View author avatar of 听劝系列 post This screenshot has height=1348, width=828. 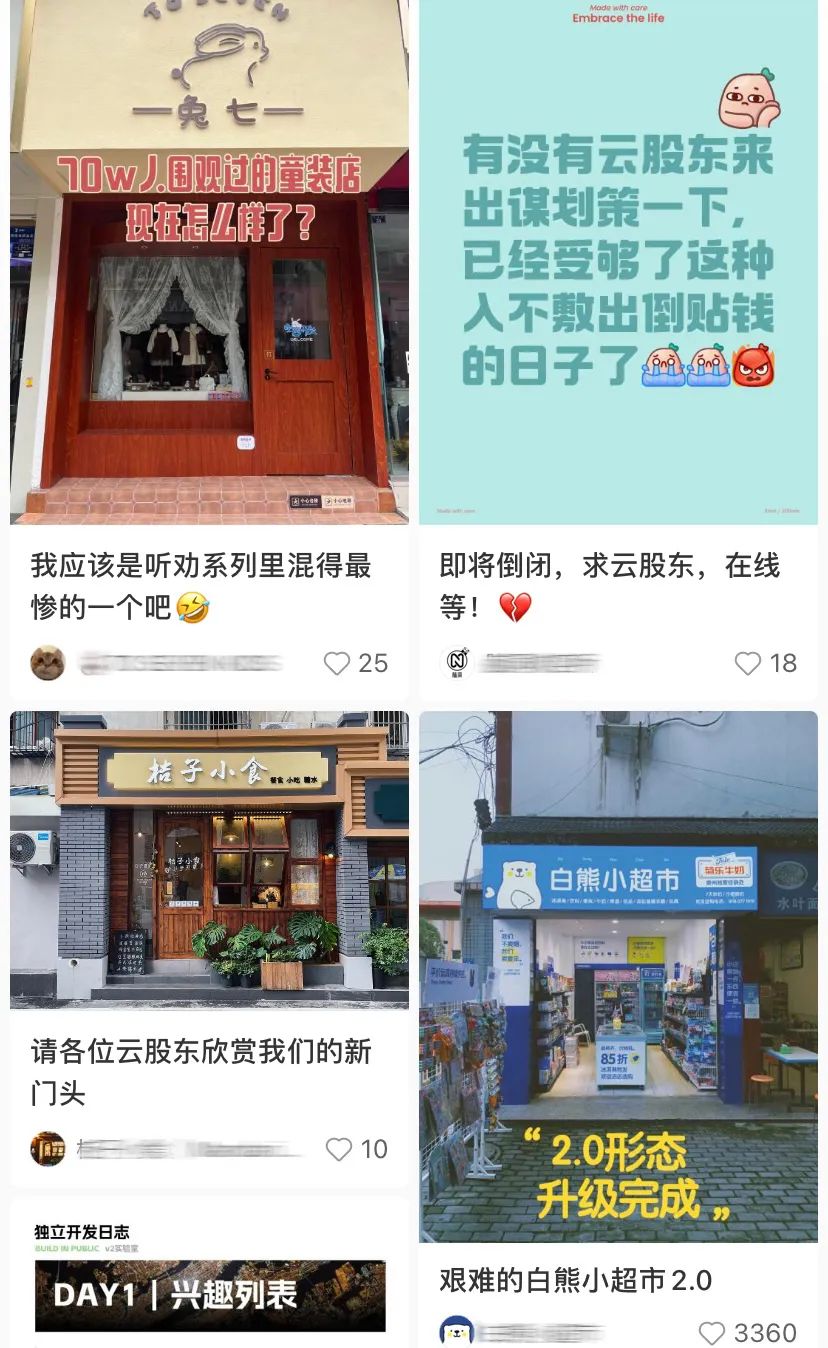click(48, 663)
